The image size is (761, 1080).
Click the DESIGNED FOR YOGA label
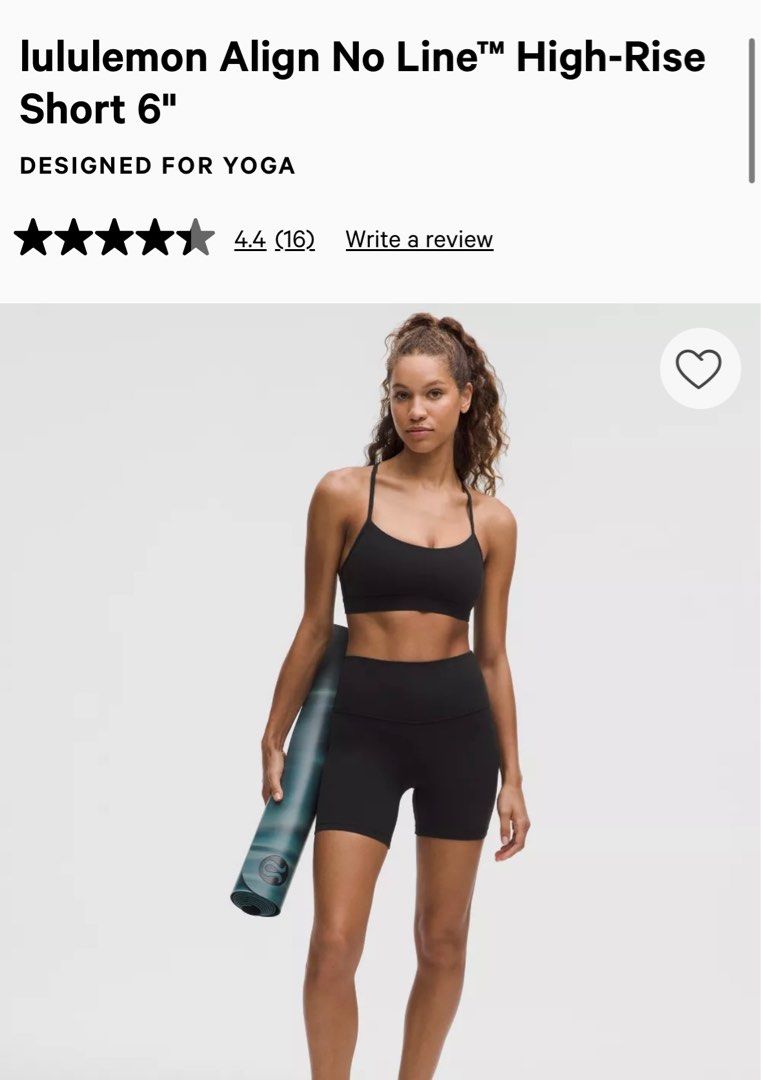point(156,166)
